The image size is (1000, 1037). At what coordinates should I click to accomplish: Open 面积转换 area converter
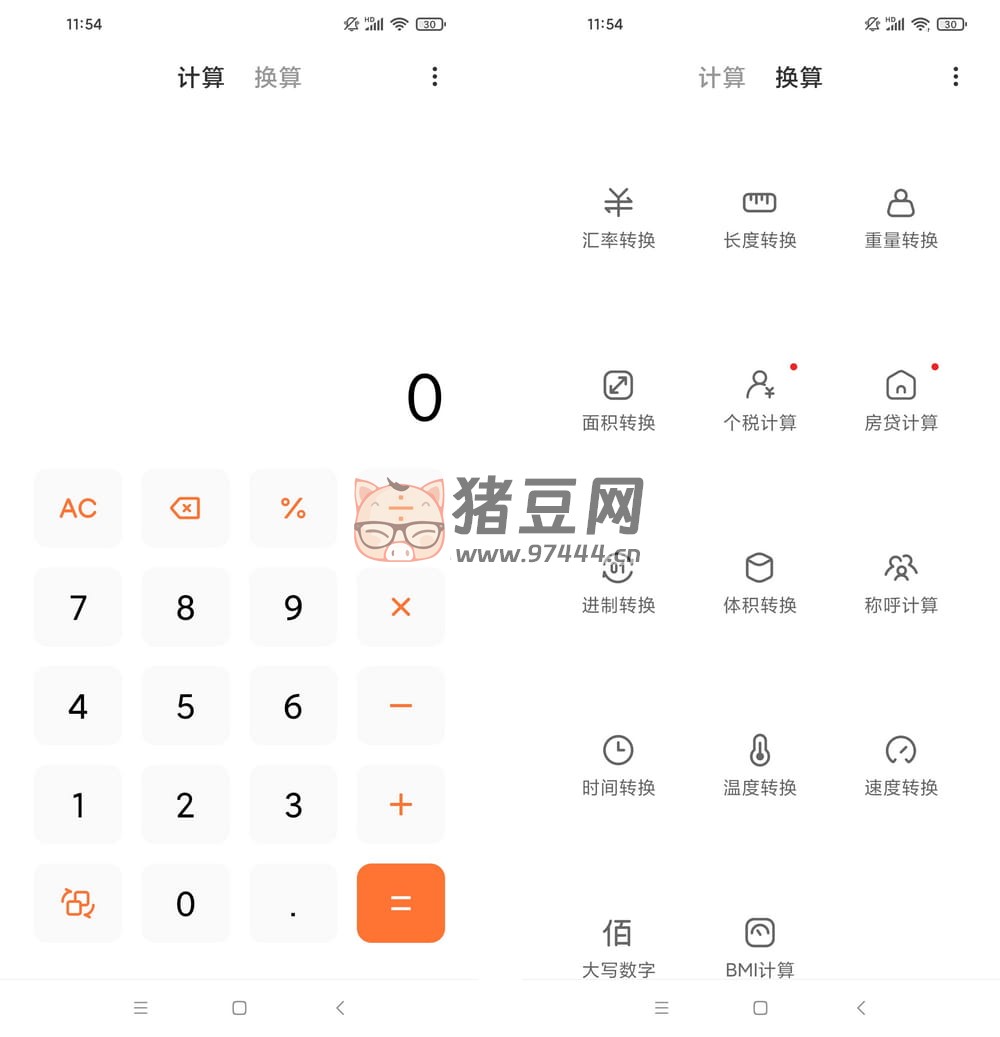(618, 400)
